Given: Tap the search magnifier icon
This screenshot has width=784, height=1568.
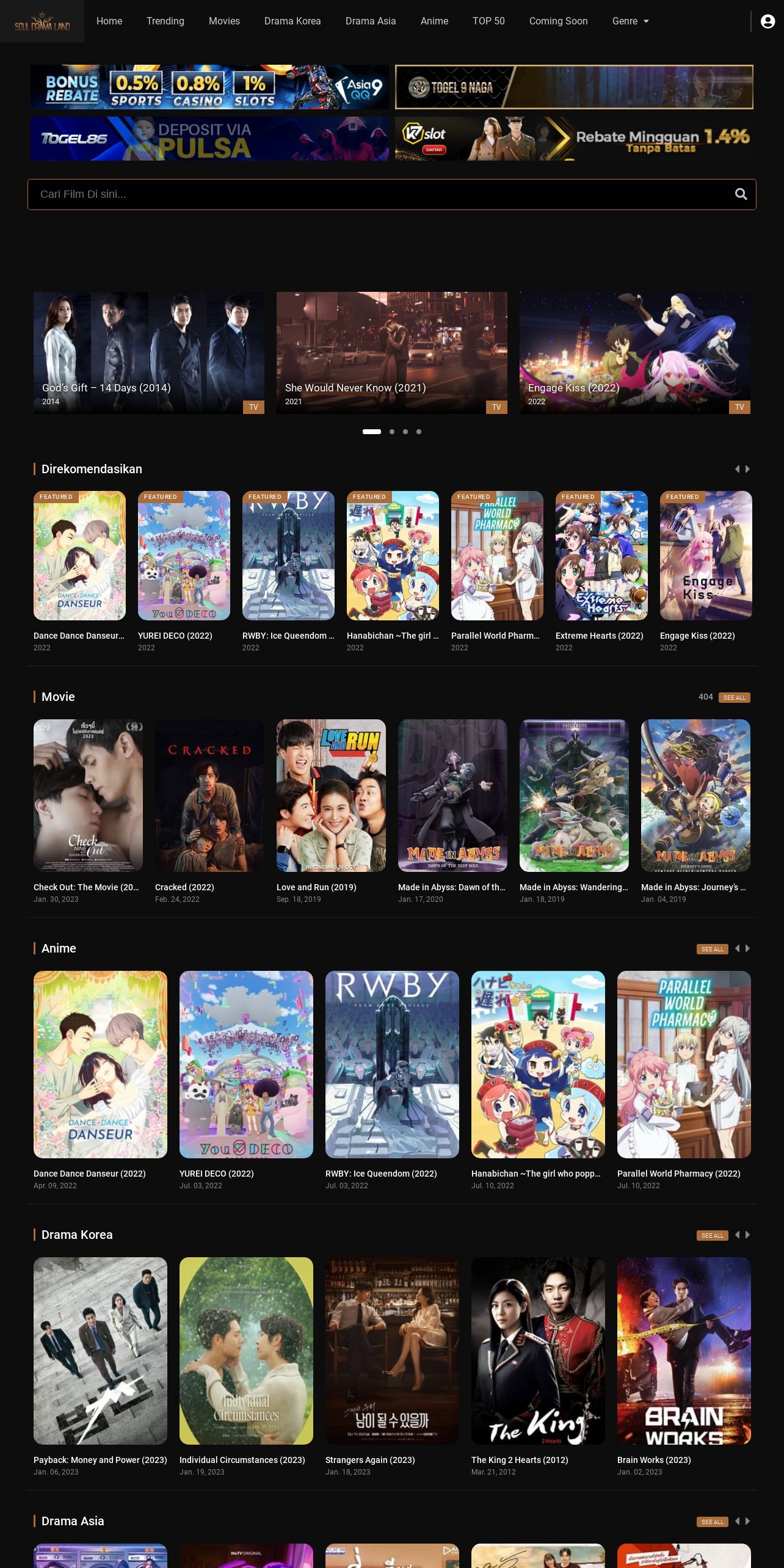Looking at the screenshot, I should point(741,194).
